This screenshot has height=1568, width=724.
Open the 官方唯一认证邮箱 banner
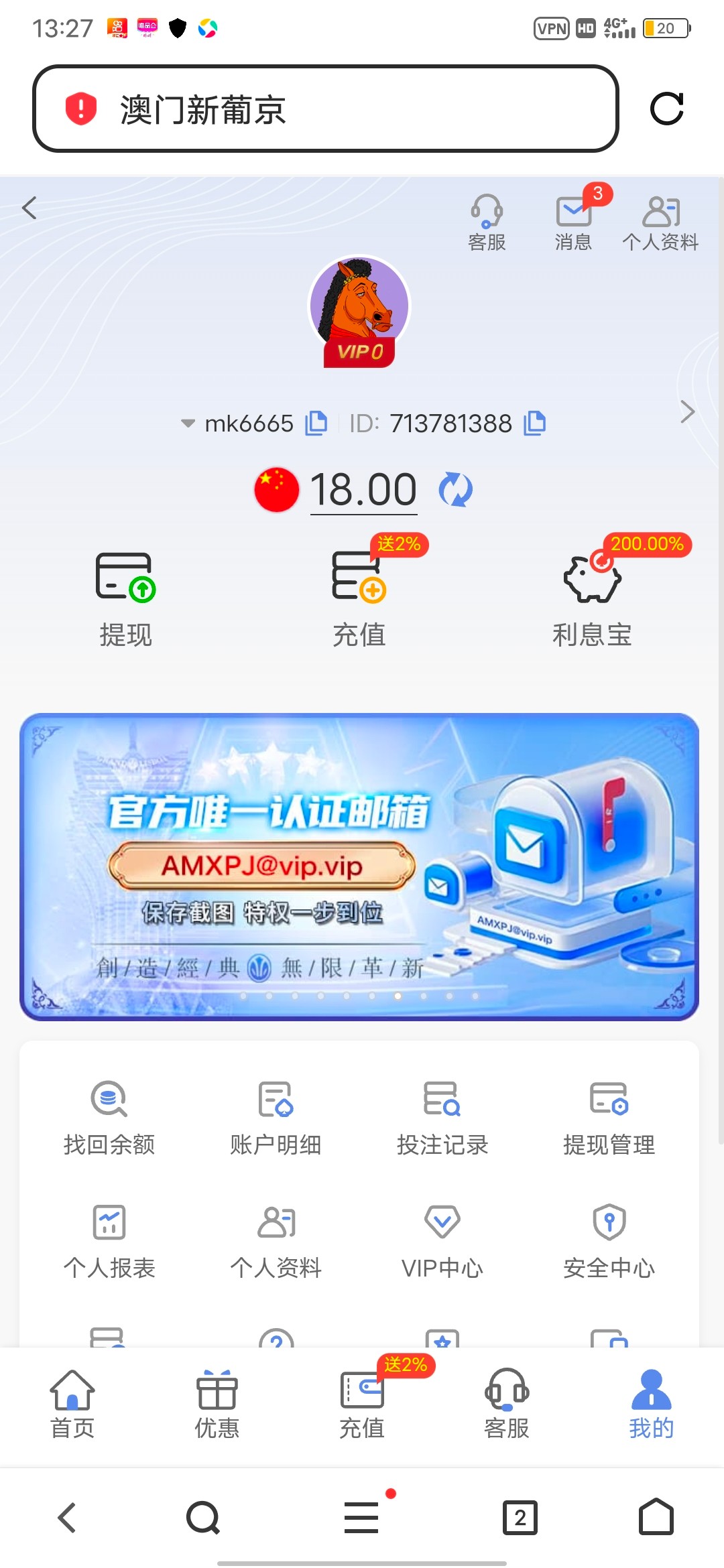[359, 866]
